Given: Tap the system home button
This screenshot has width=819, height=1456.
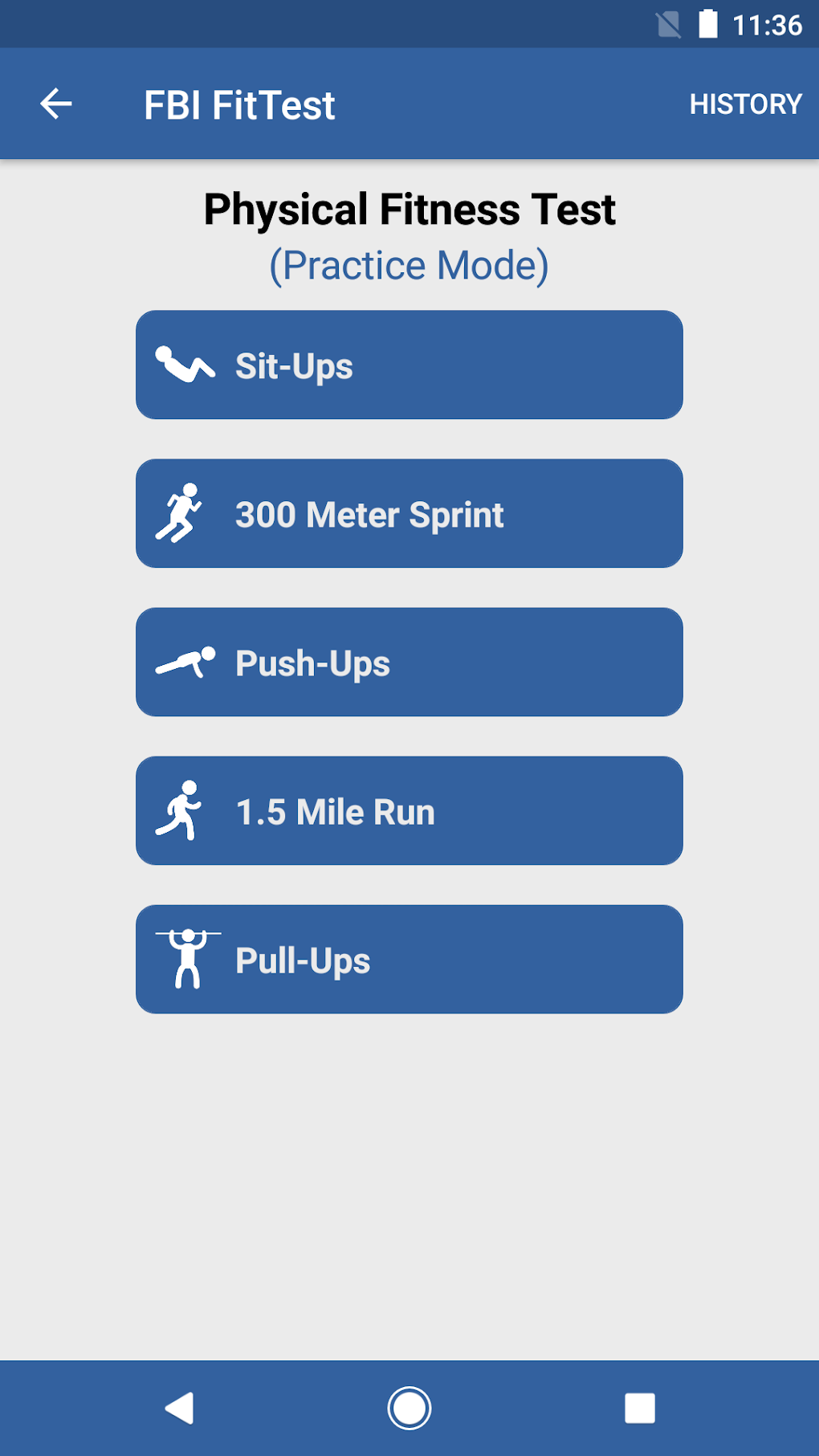Looking at the screenshot, I should pos(409,1408).
